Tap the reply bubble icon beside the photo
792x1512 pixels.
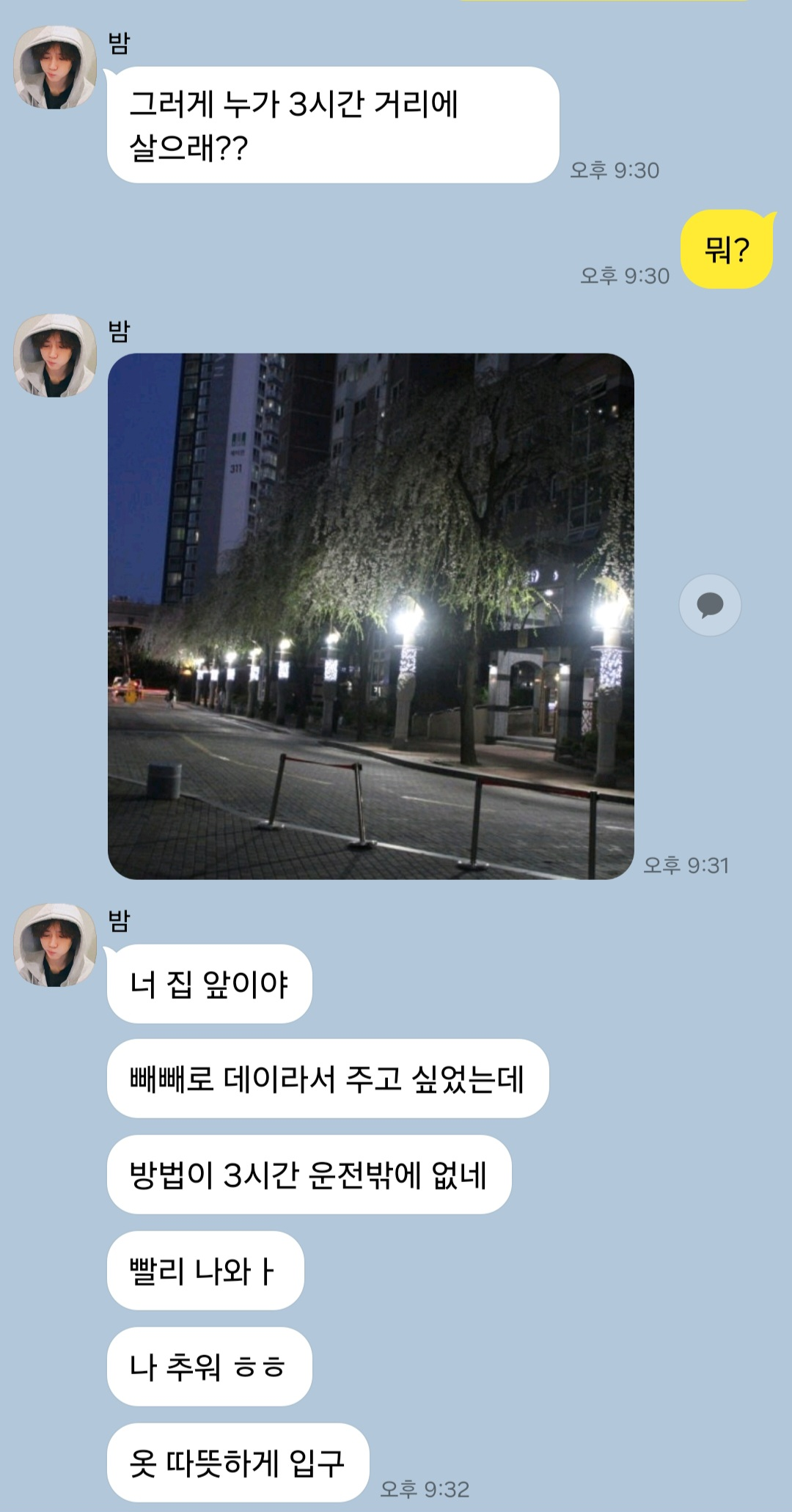[709, 605]
